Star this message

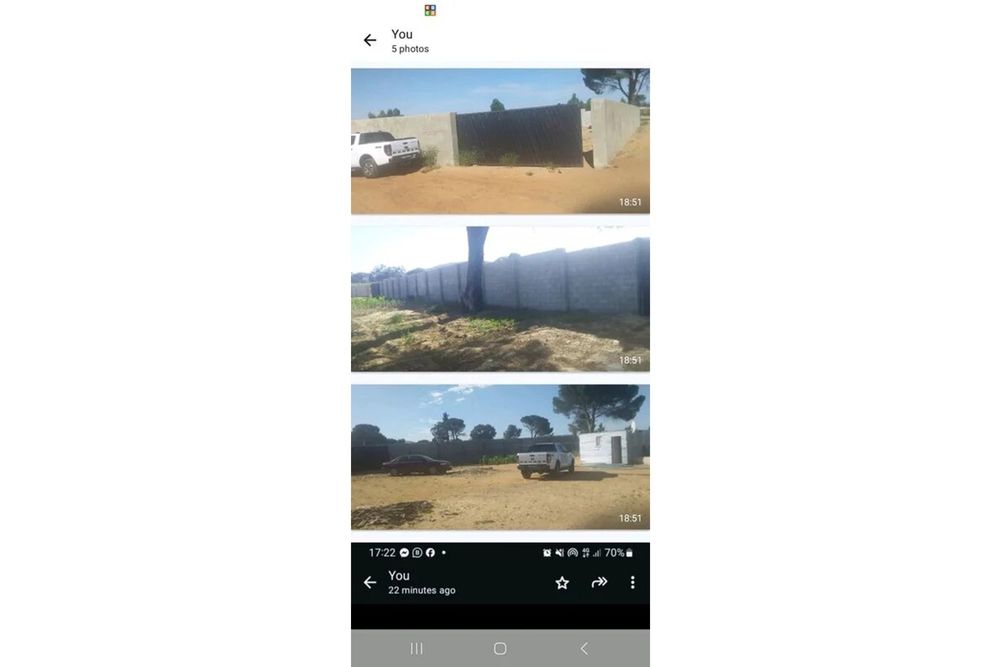click(x=562, y=582)
